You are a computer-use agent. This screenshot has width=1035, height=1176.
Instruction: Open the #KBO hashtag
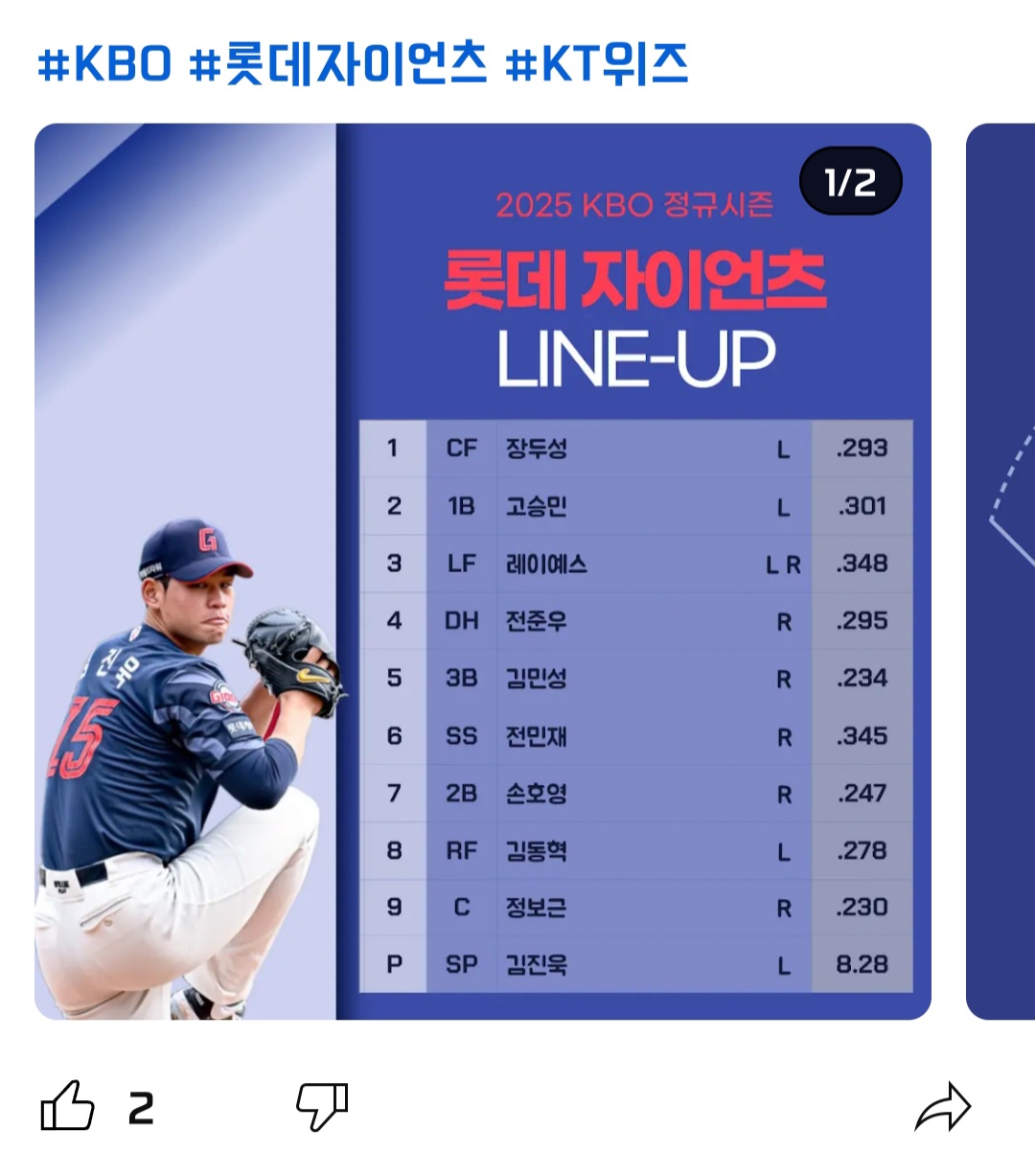coord(103,63)
